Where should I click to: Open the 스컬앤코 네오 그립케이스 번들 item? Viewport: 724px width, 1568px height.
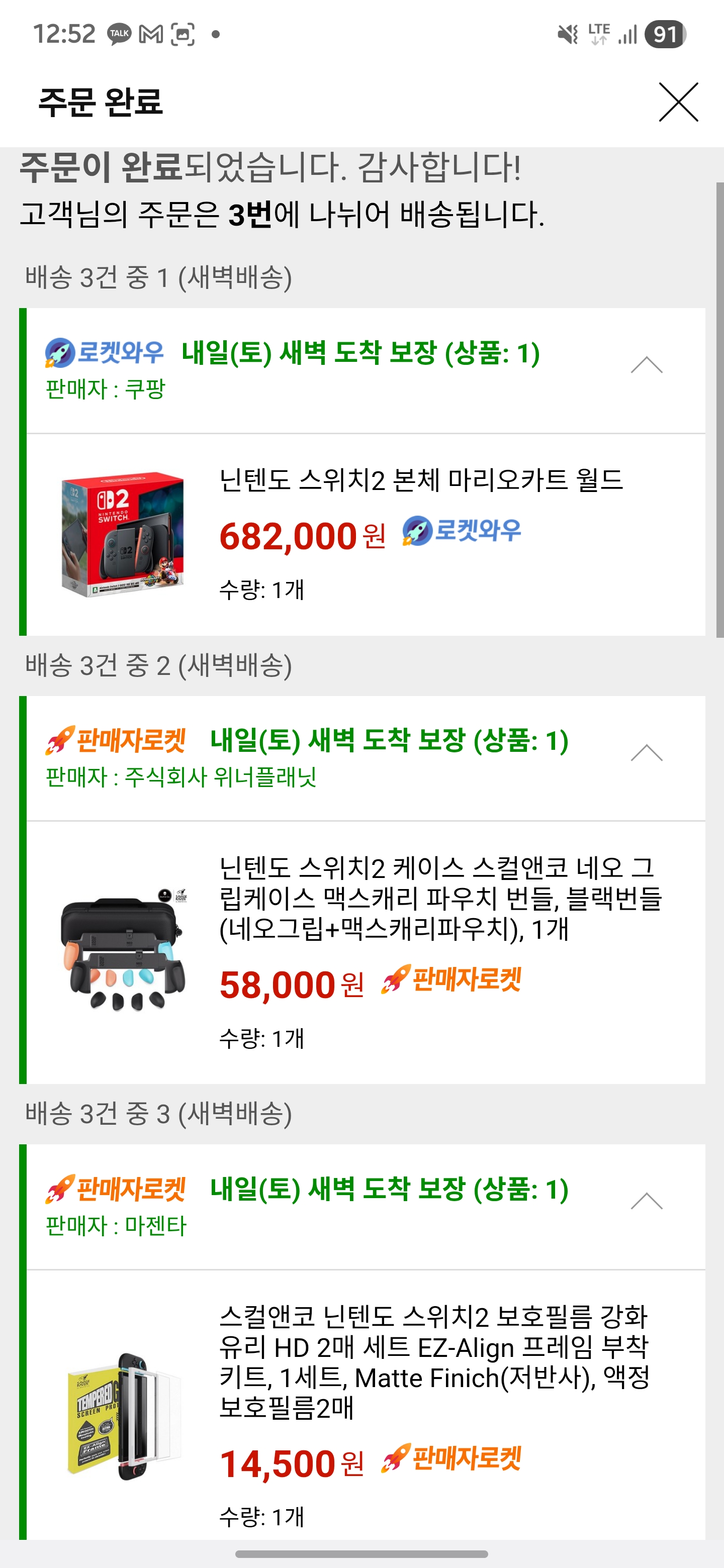coord(439,898)
